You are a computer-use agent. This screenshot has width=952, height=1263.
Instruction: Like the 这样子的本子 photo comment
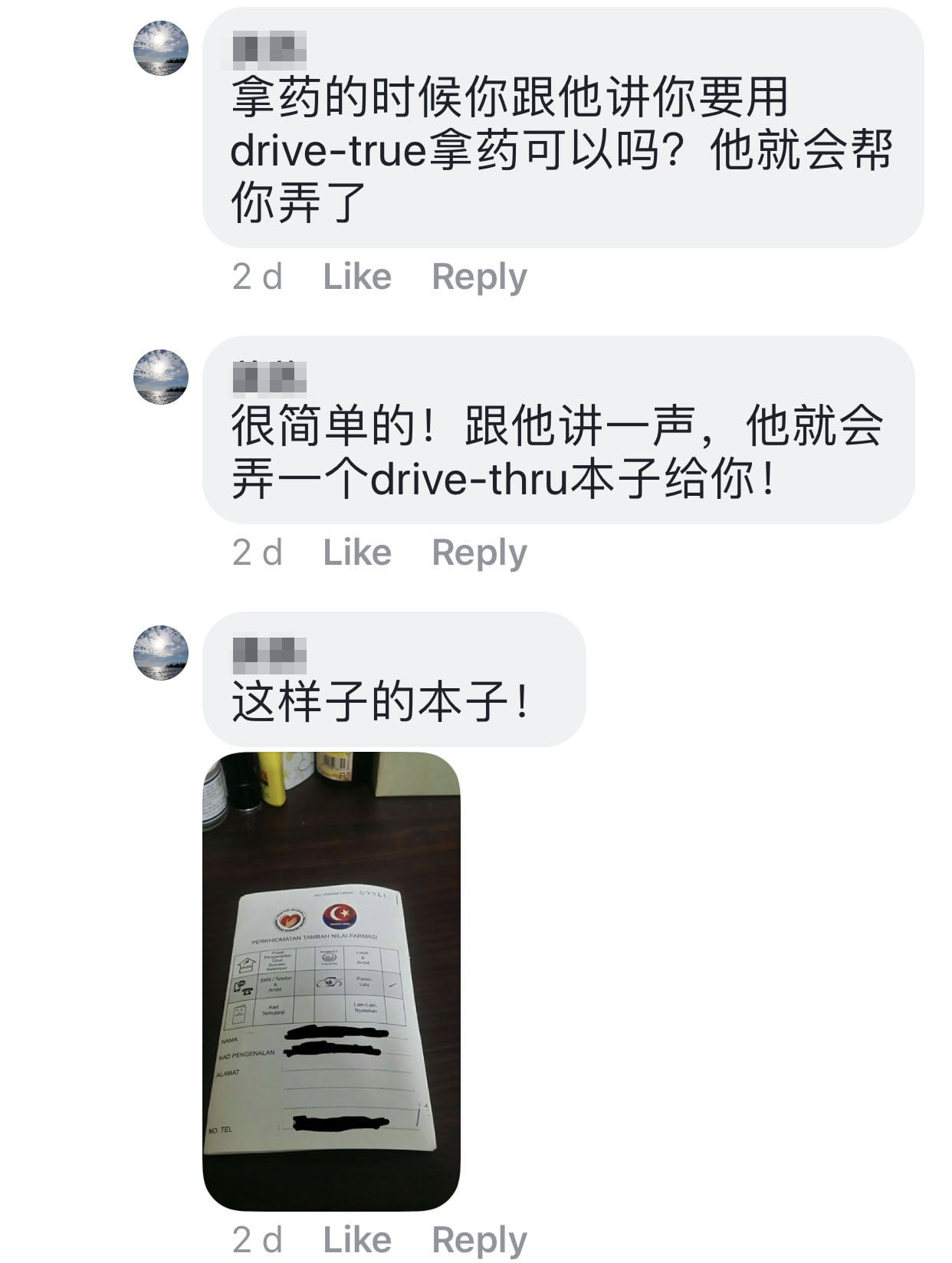pyautogui.click(x=357, y=1239)
